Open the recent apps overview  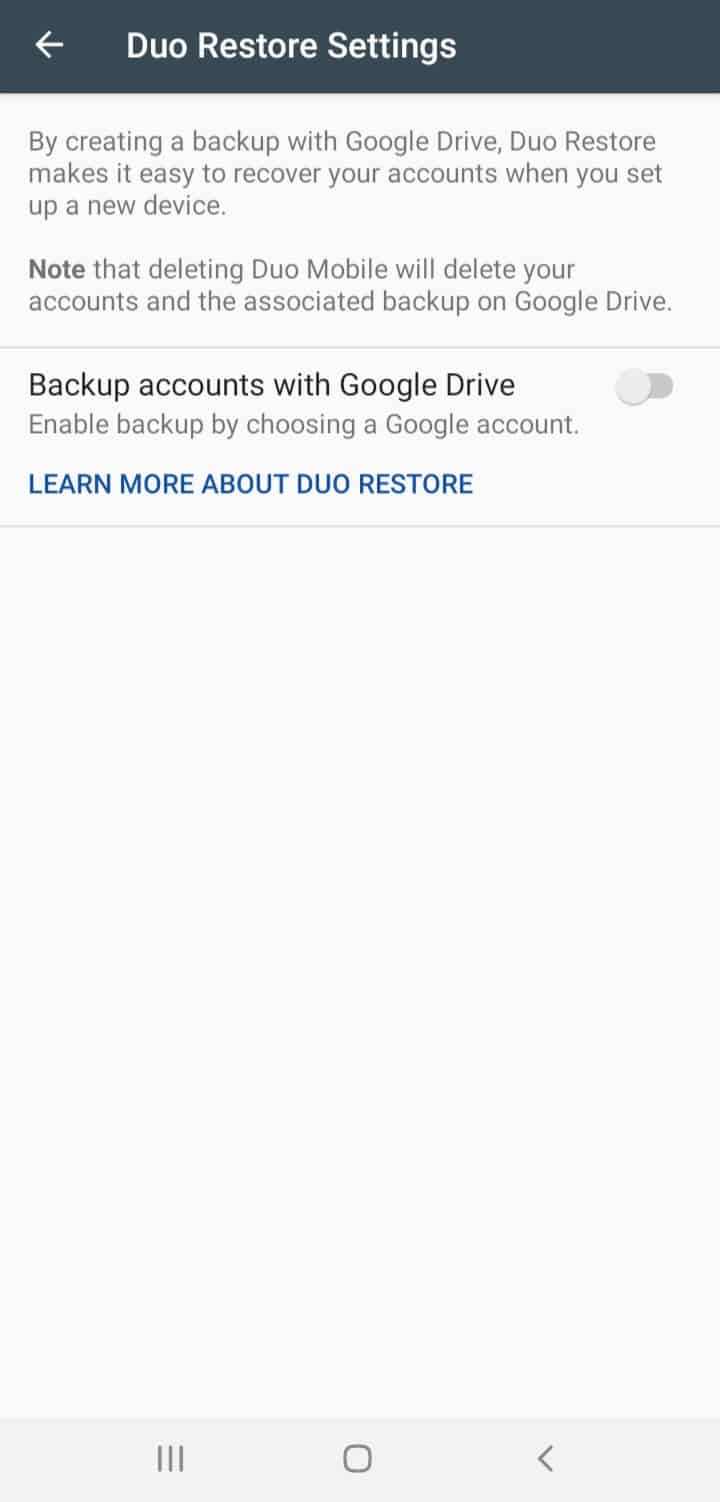coord(171,1459)
